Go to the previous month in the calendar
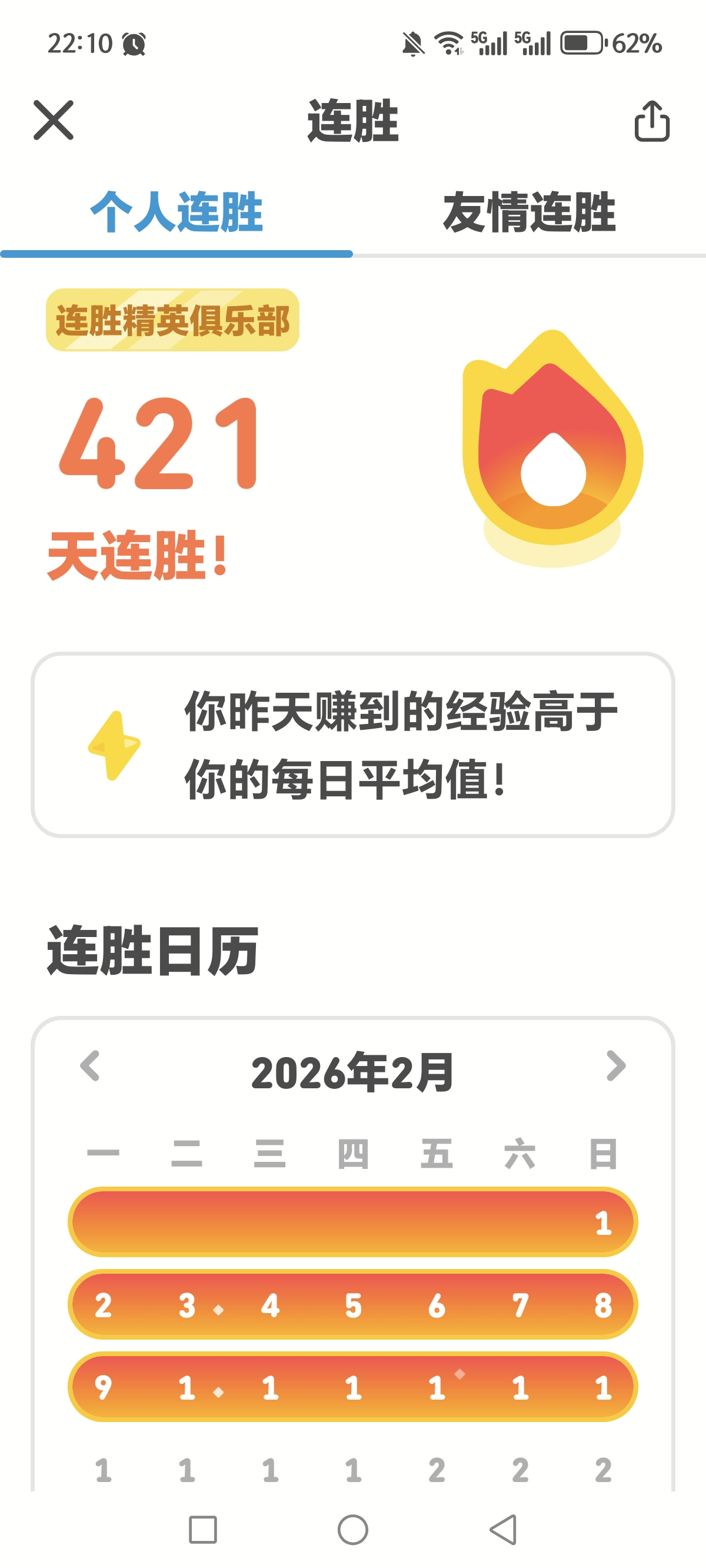The width and height of the screenshot is (706, 1568). 90,1066
